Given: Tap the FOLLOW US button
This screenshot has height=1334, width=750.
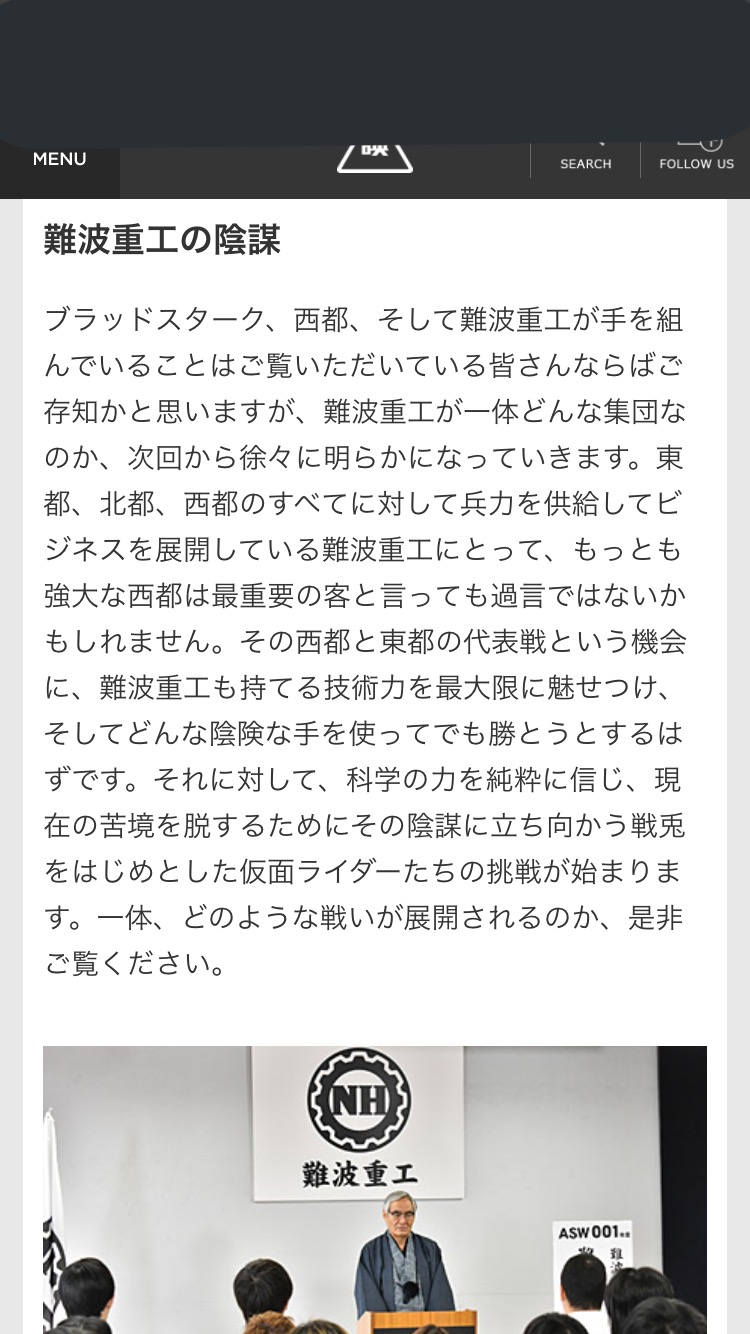Looking at the screenshot, I should click(x=696, y=160).
